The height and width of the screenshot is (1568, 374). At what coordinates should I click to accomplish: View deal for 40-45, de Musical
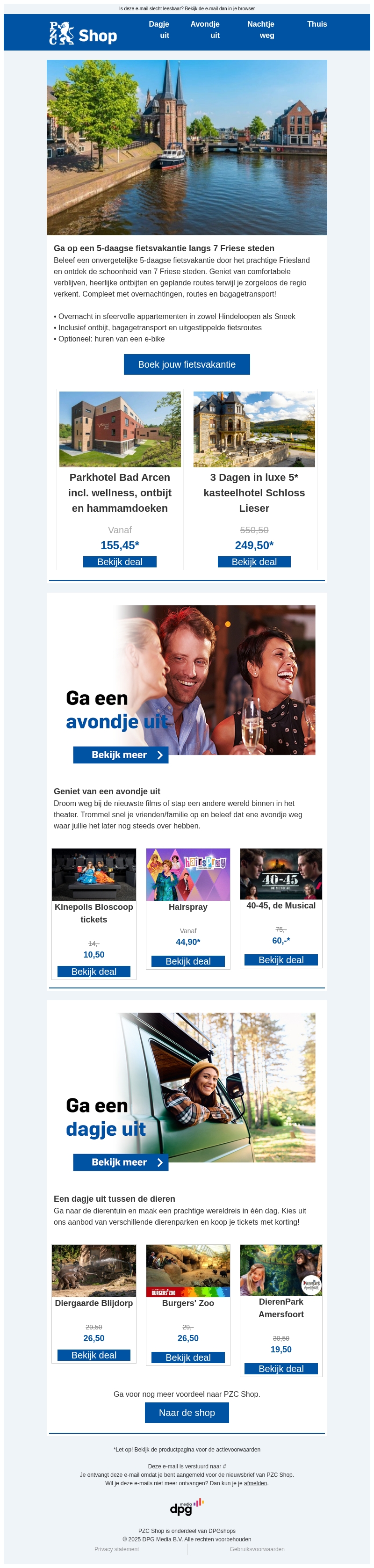281,959
